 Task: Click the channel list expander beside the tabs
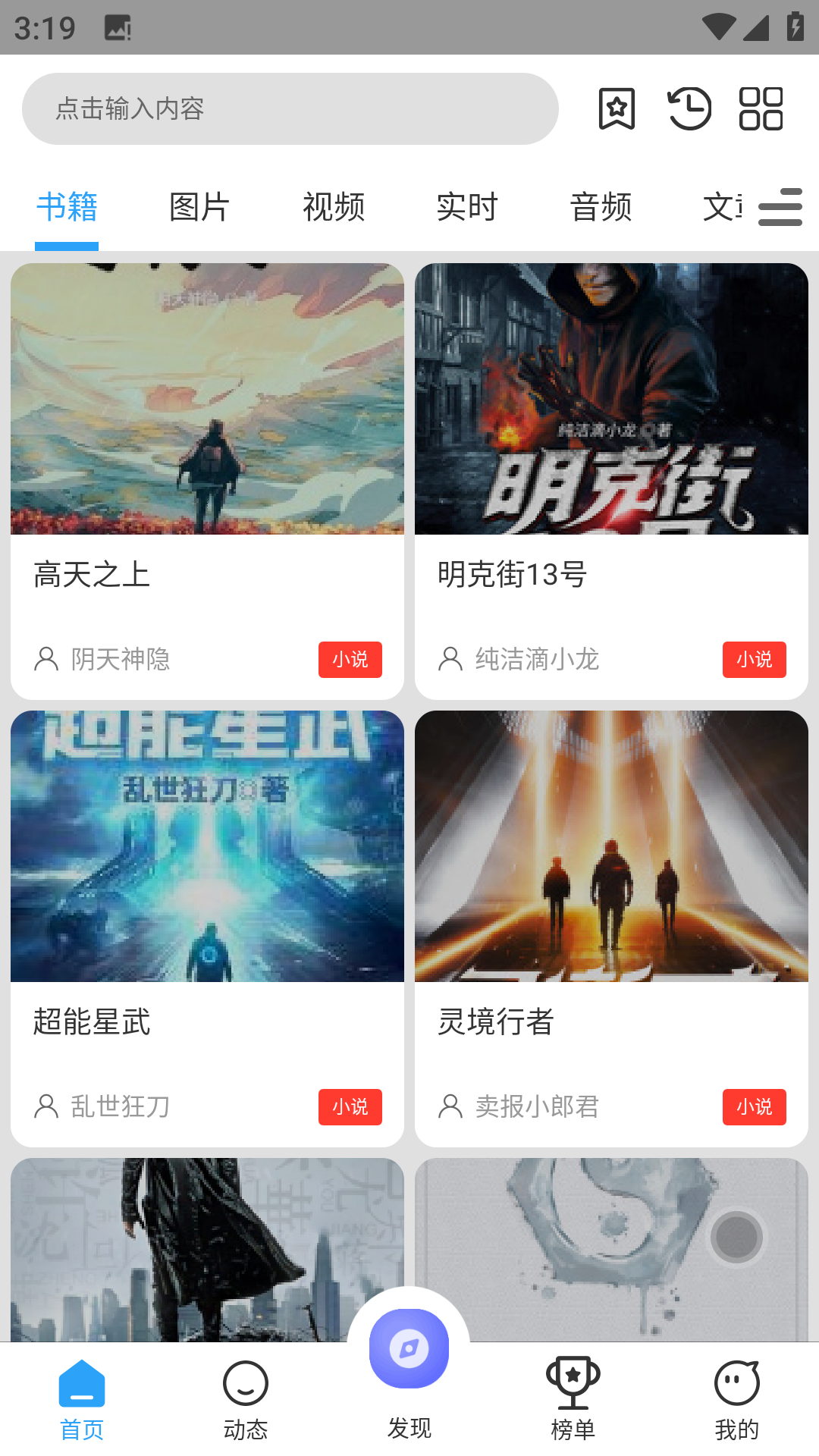780,207
